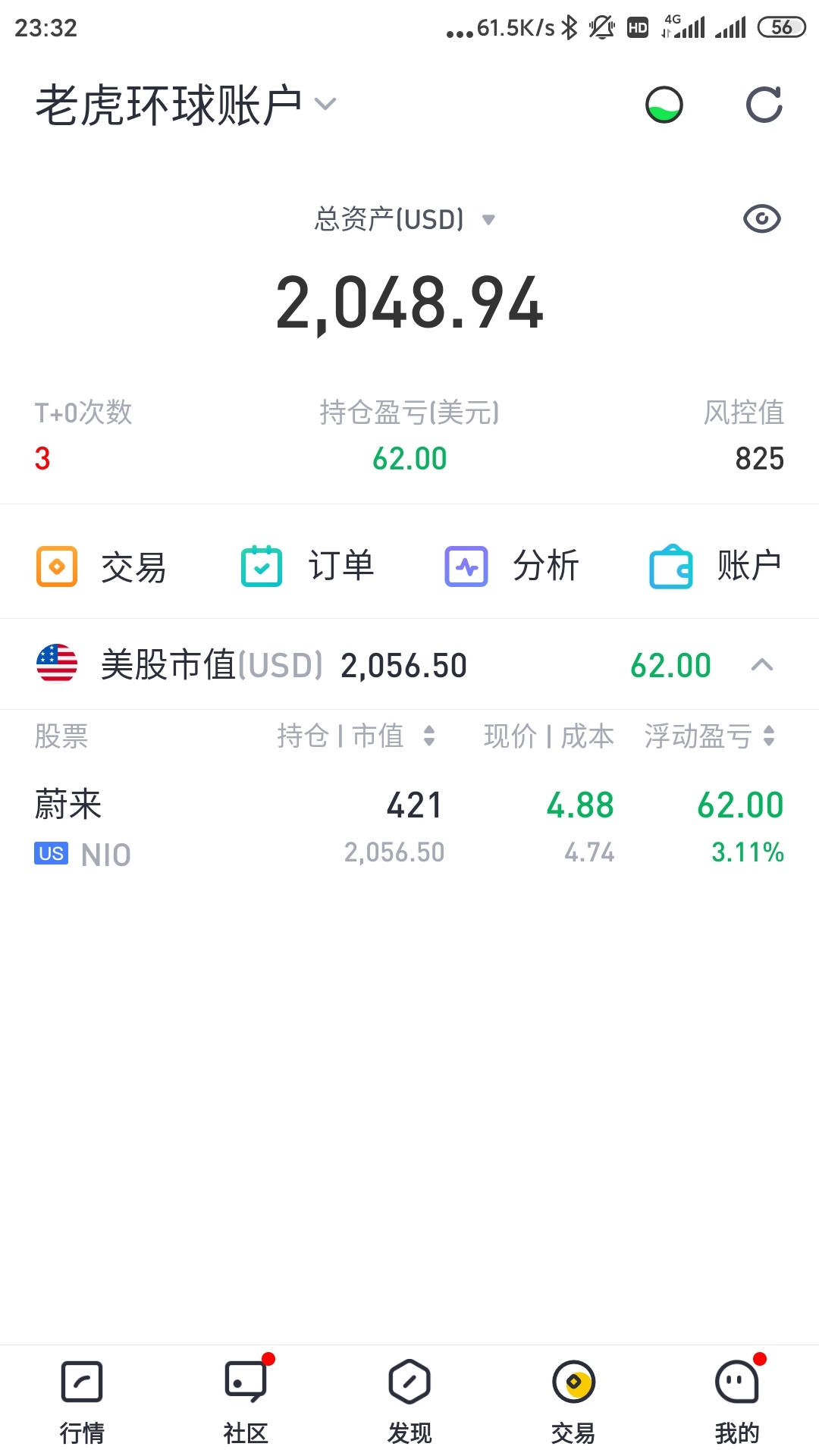The height and width of the screenshot is (1456, 819).
Task: Refresh the account data
Action: [x=764, y=105]
